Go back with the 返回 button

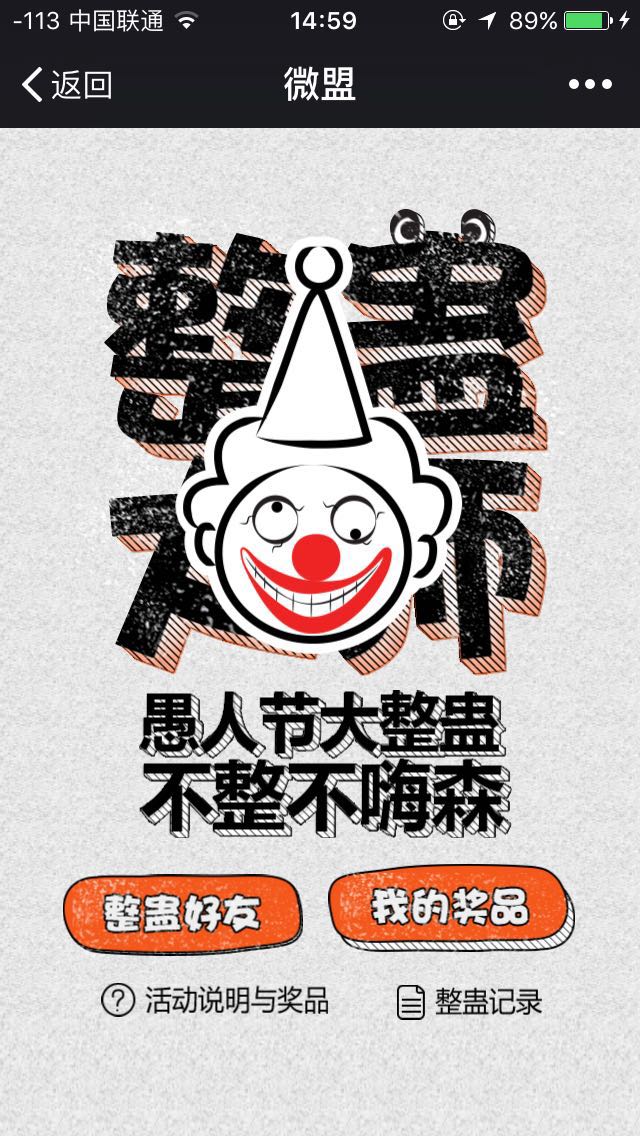tap(66, 86)
